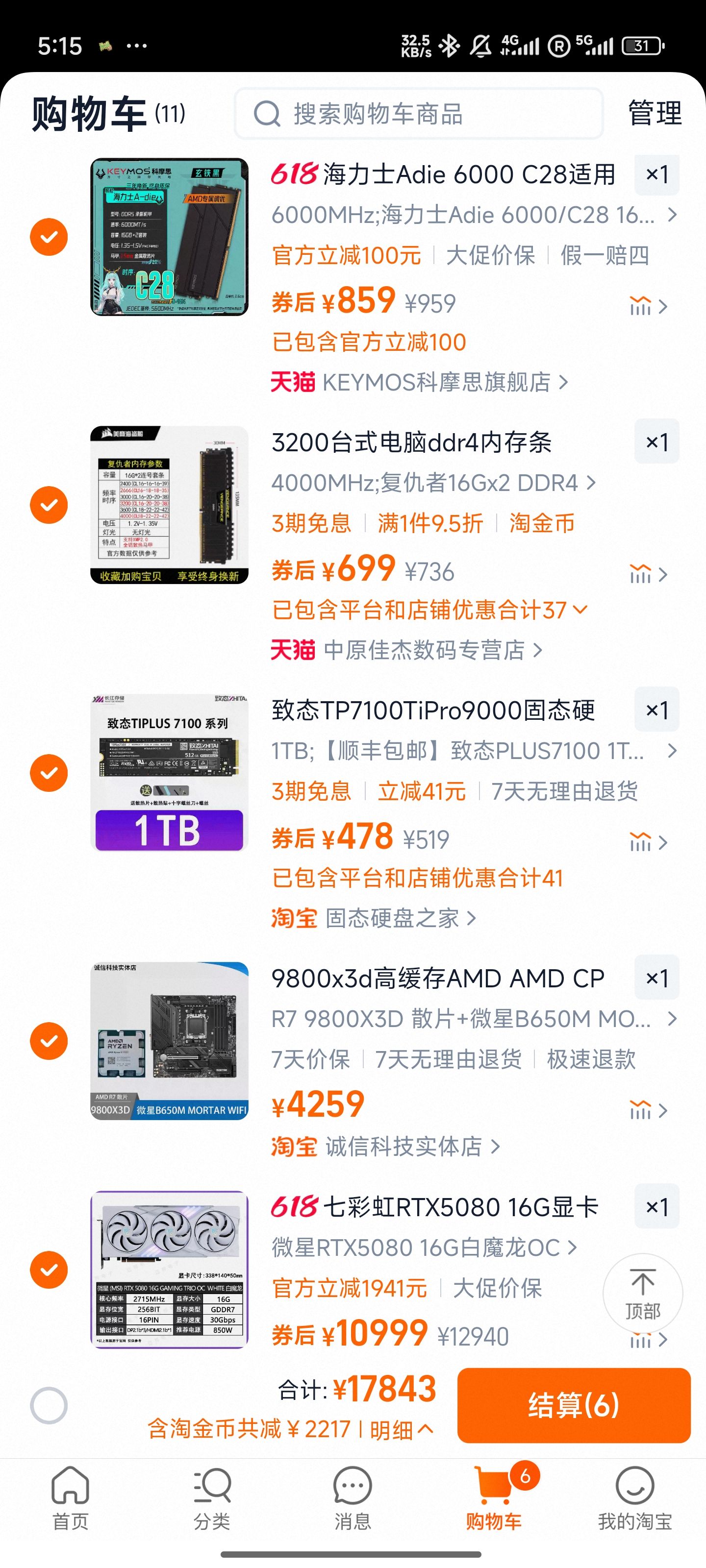
Task: Jump back to top with 顶部 button
Action: (x=643, y=1294)
